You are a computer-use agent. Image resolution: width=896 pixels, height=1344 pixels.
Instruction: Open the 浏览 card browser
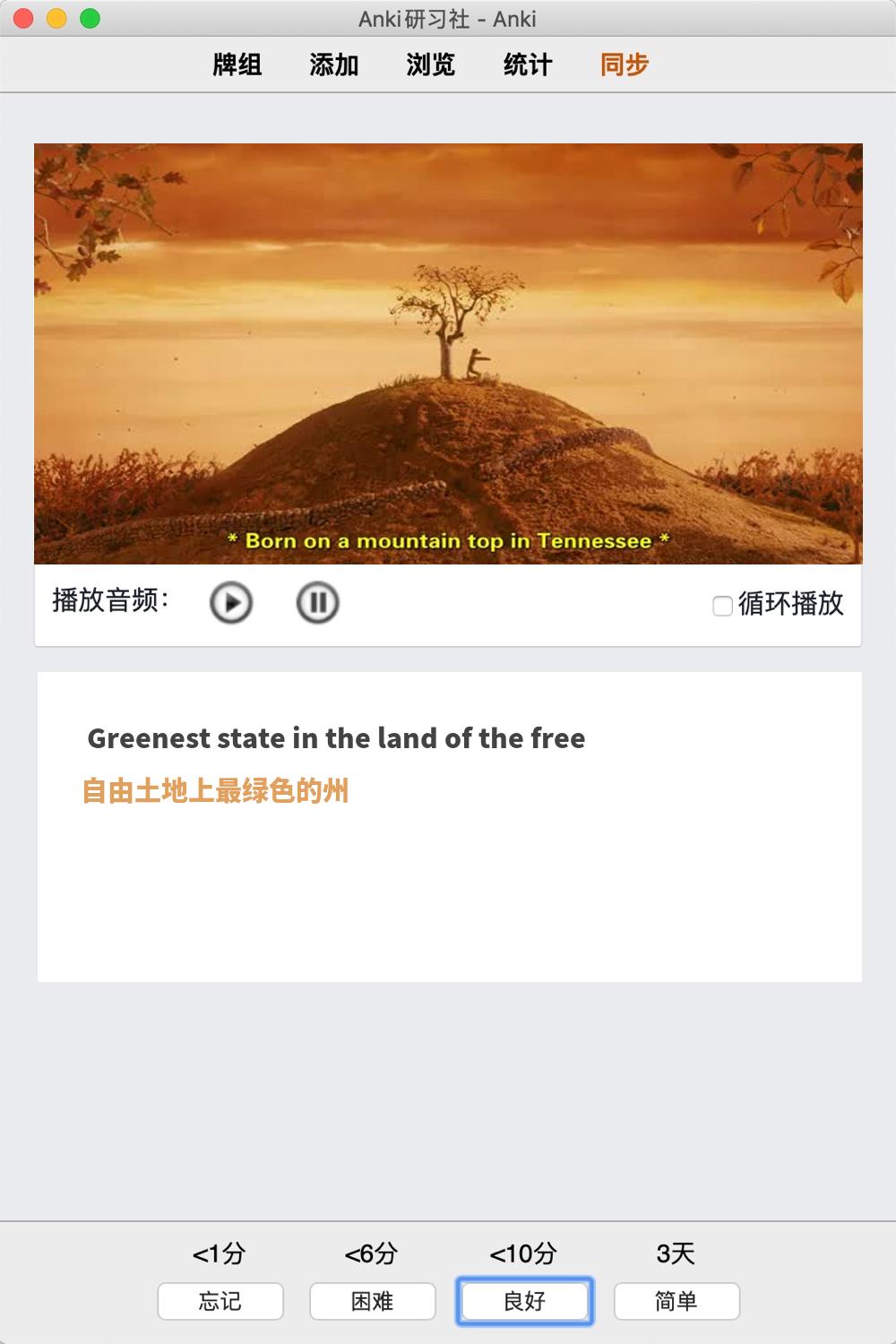pos(430,65)
